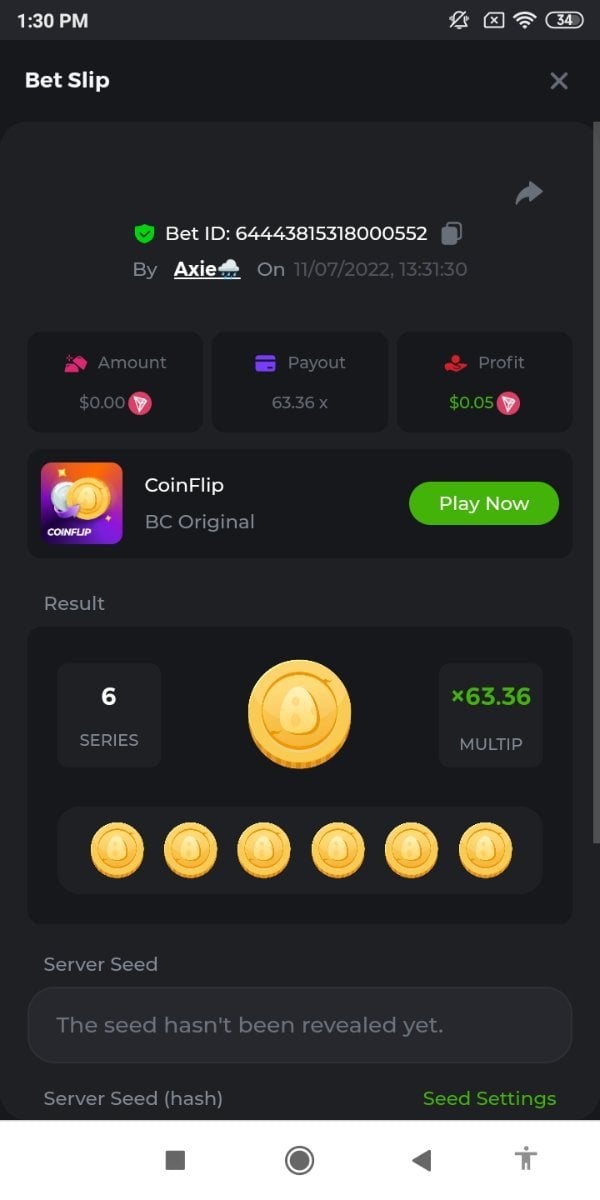Tap the Play Now button
Viewport: 600px width, 1200px height.
point(484,503)
